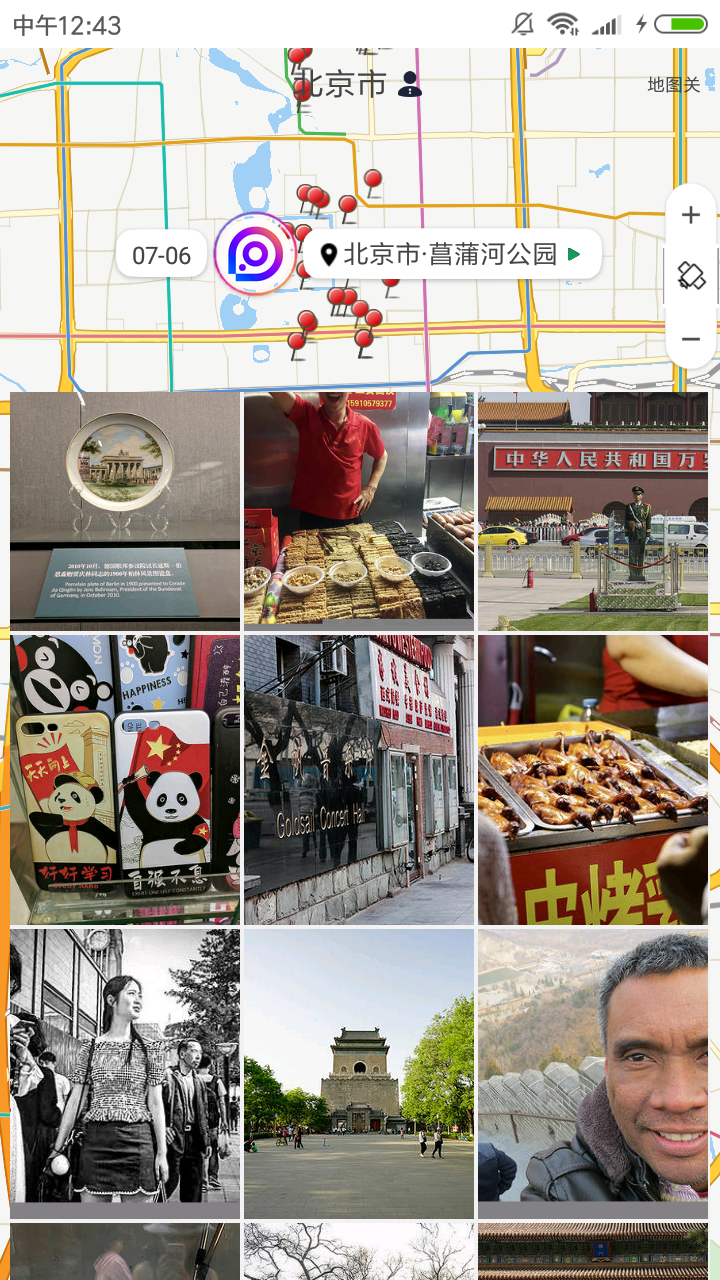The height and width of the screenshot is (1280, 720).
Task: Tap the round purple avatar marker
Action: tap(255, 254)
